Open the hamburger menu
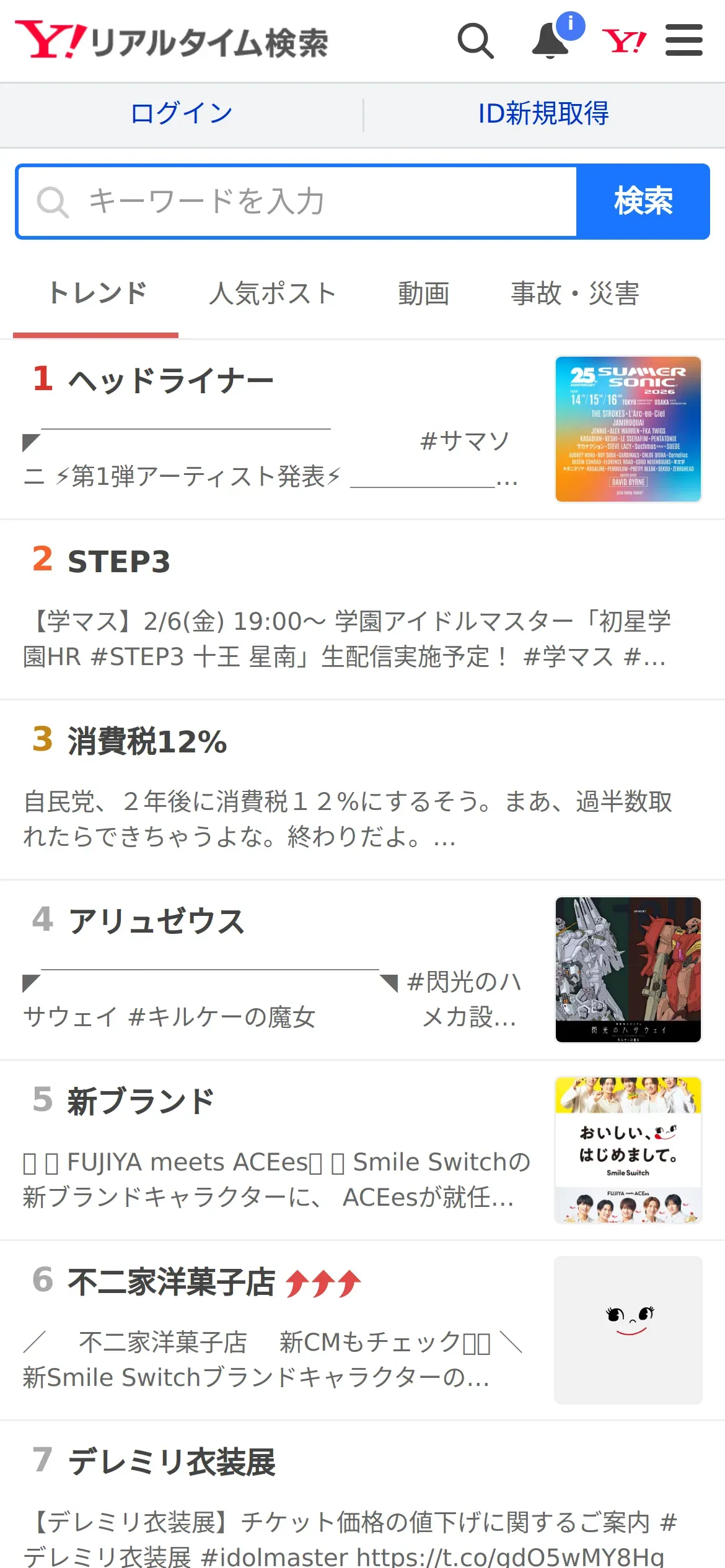 tap(683, 41)
